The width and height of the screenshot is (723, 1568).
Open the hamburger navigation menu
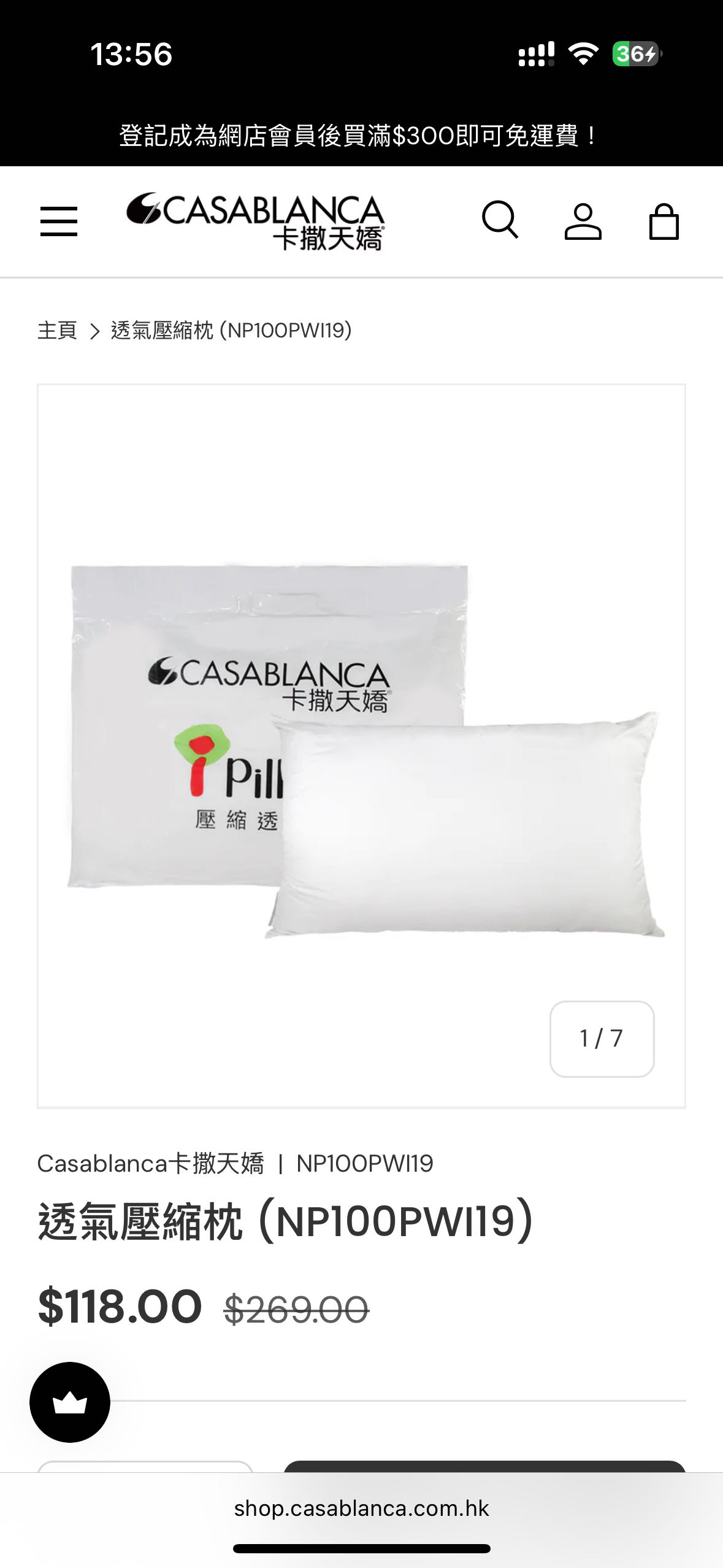coord(59,221)
